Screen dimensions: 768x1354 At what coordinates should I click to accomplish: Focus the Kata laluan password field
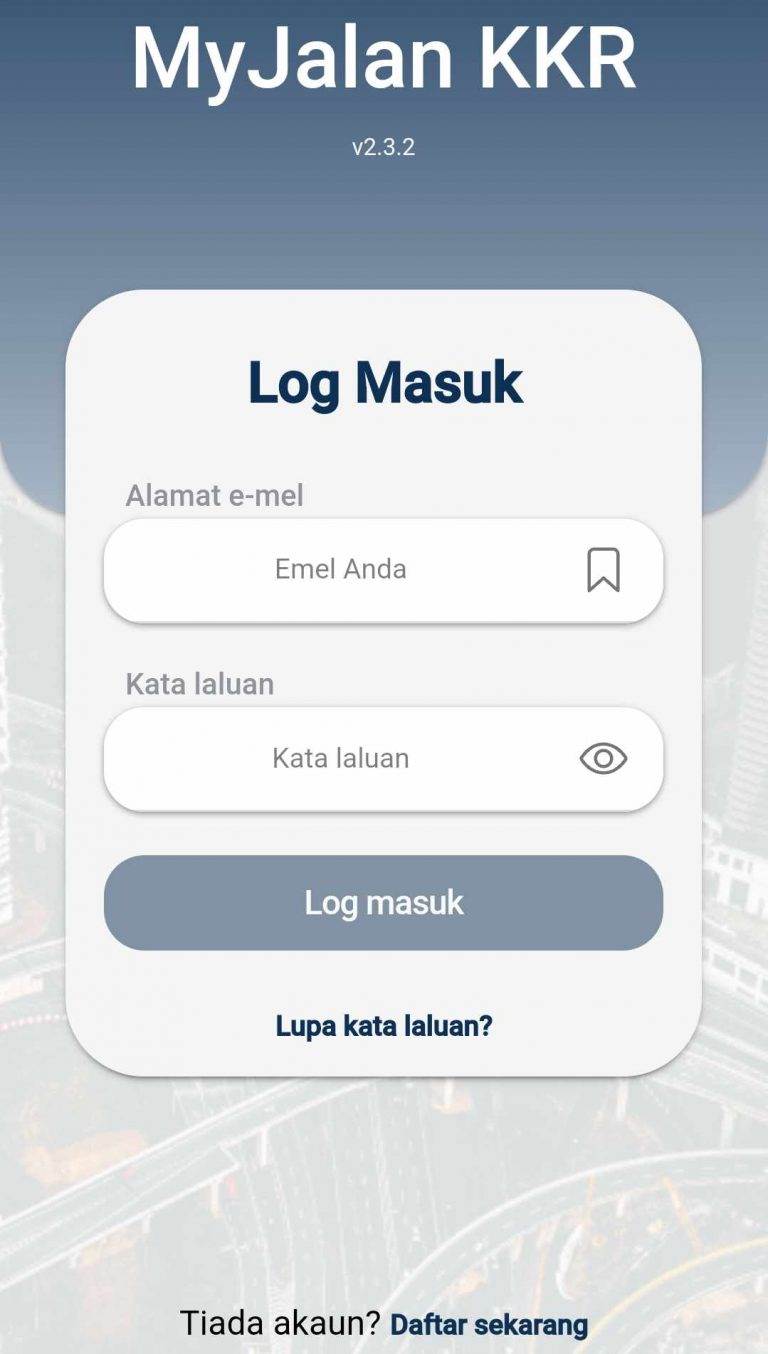[x=340, y=759]
